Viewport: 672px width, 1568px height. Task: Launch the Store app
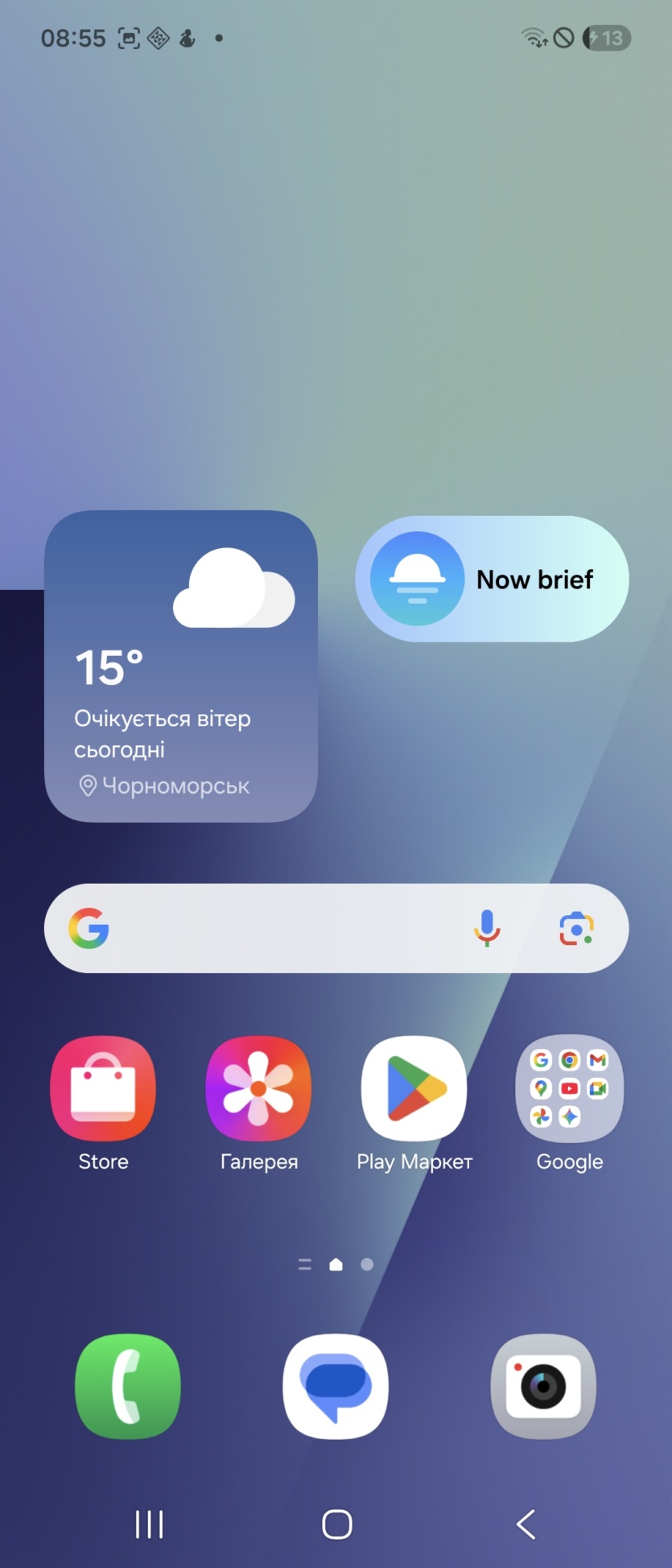[103, 1088]
